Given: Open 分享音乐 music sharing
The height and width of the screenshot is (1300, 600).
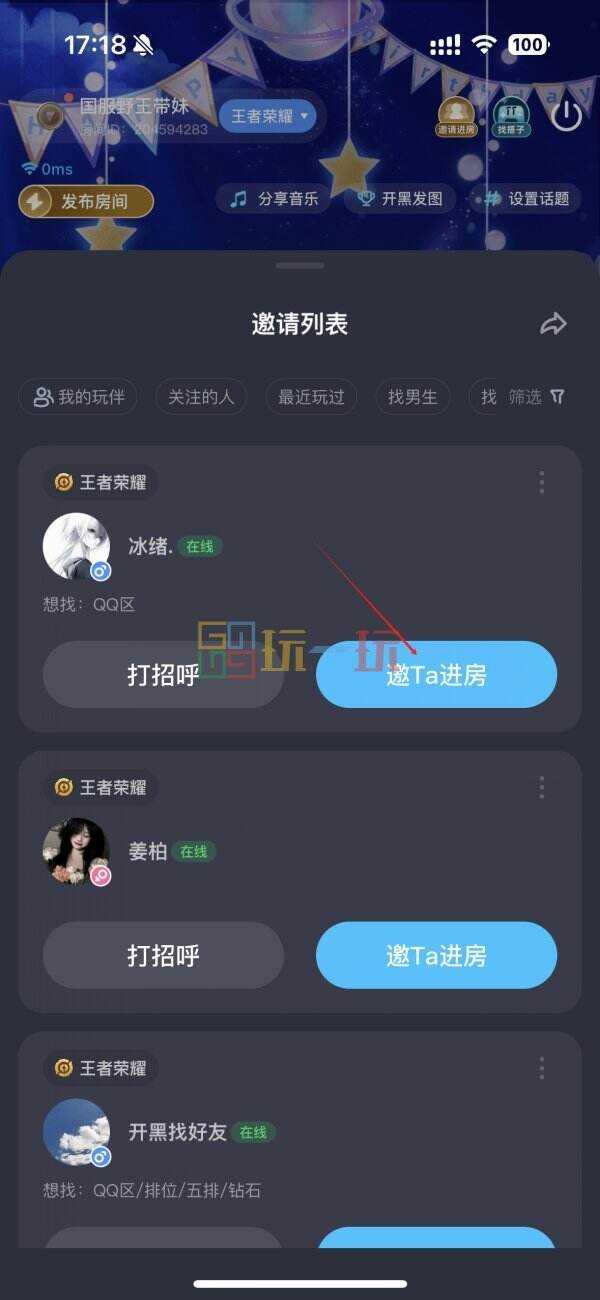Looking at the screenshot, I should 274,198.
